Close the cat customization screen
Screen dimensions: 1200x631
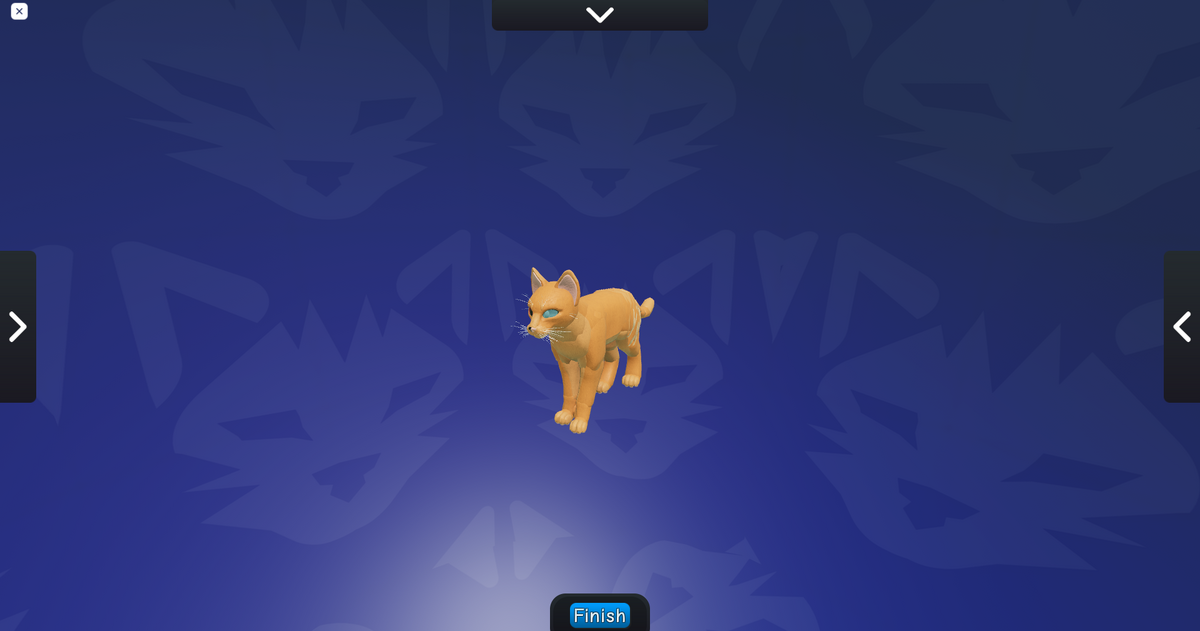click(19, 12)
